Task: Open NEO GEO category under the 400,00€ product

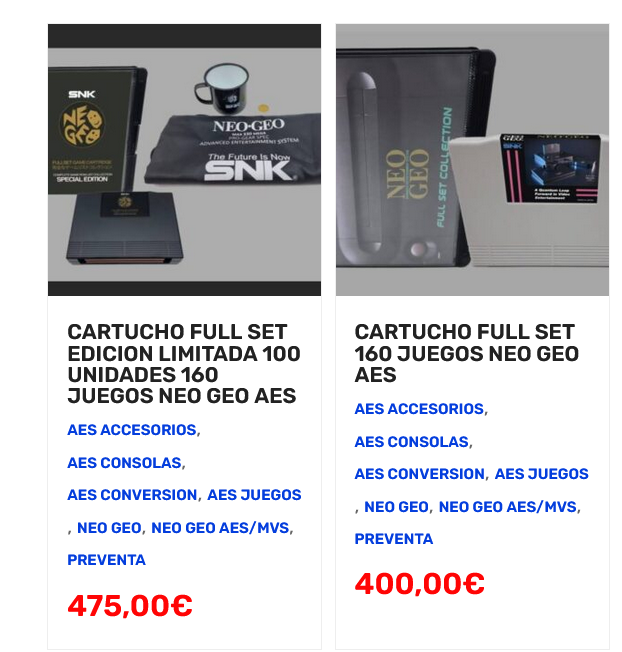Action: point(397,507)
